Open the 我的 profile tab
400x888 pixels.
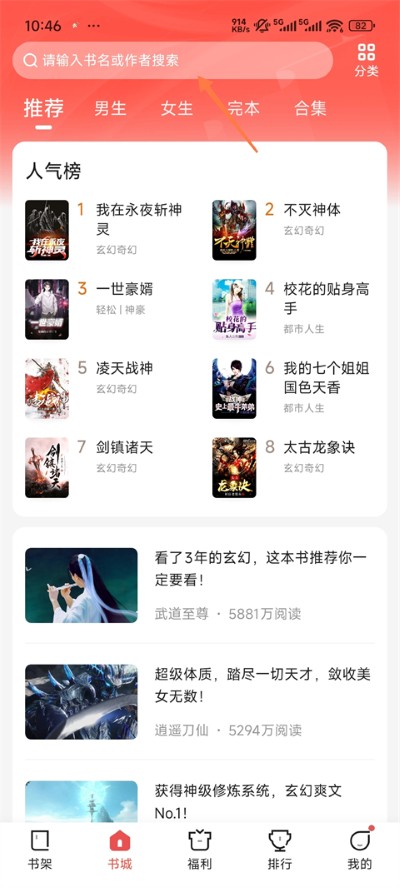click(360, 851)
